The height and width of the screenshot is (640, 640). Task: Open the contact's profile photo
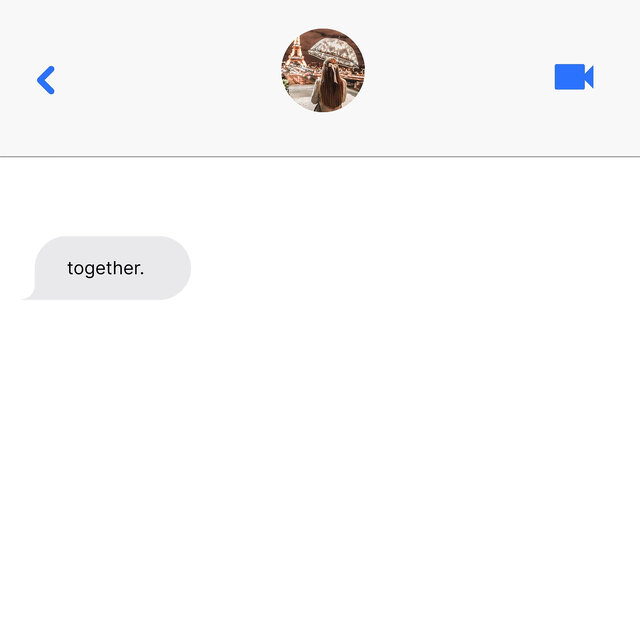pyautogui.click(x=323, y=70)
